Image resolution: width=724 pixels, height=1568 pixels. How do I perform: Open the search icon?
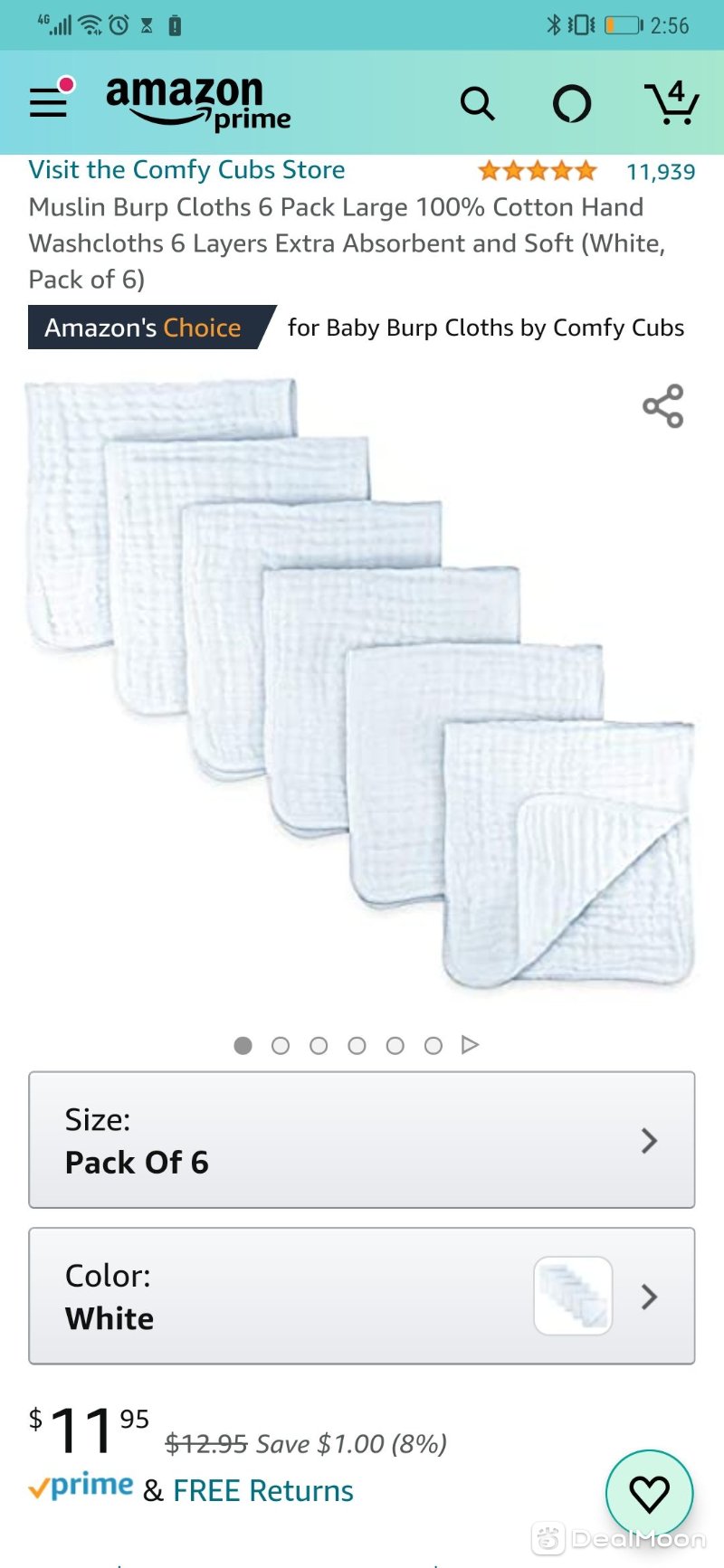pos(477,104)
